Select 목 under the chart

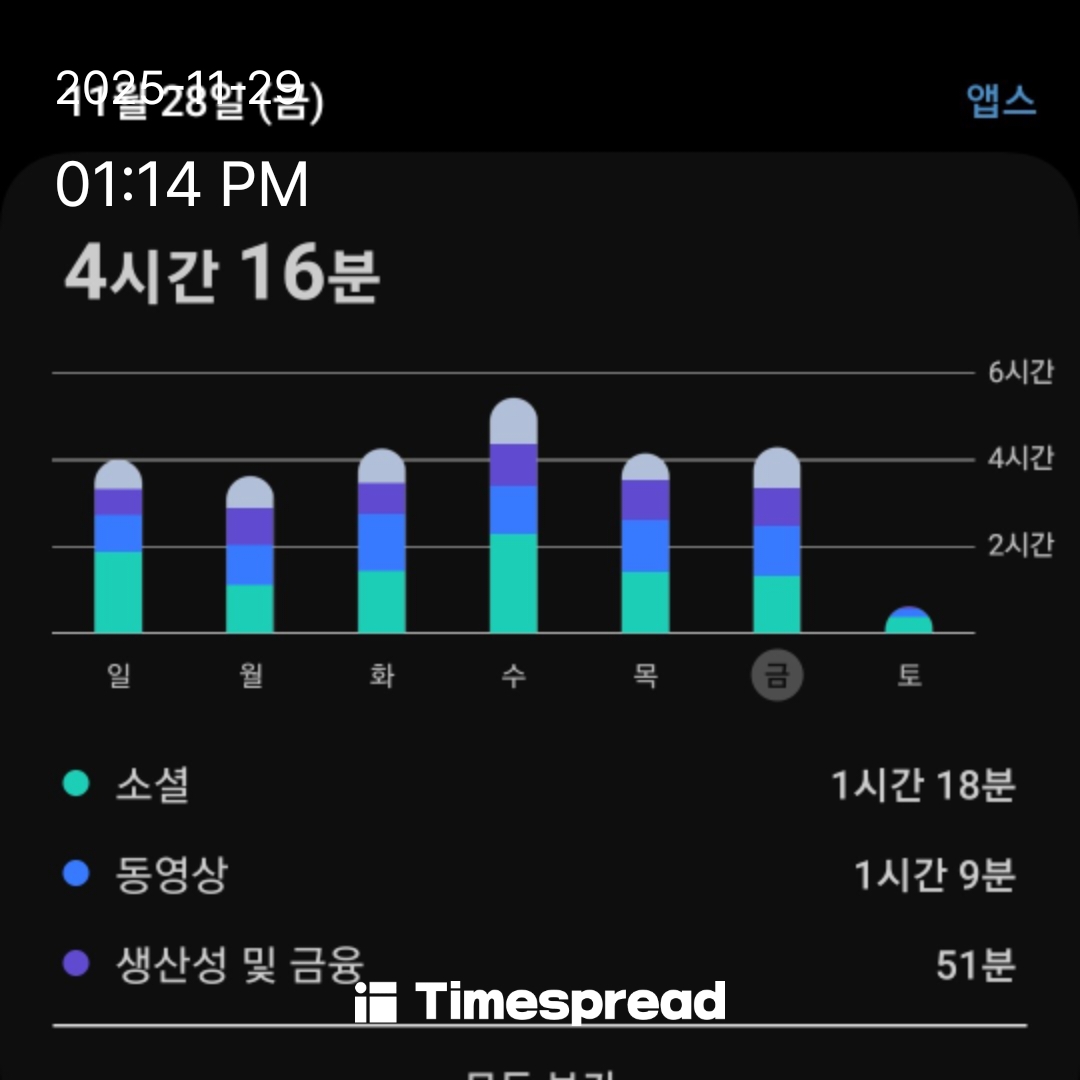[645, 676]
